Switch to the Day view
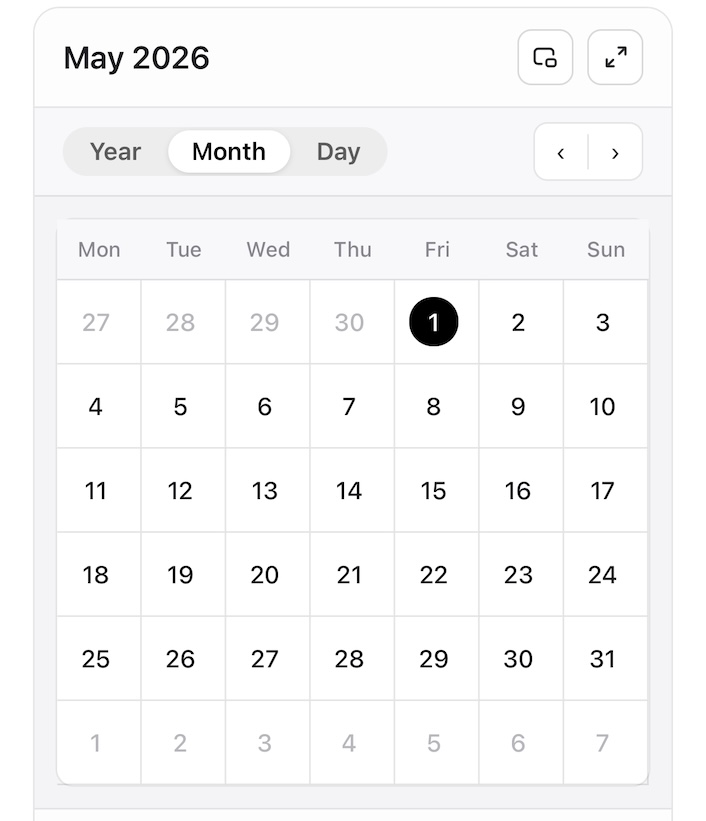706x821 pixels. [338, 152]
